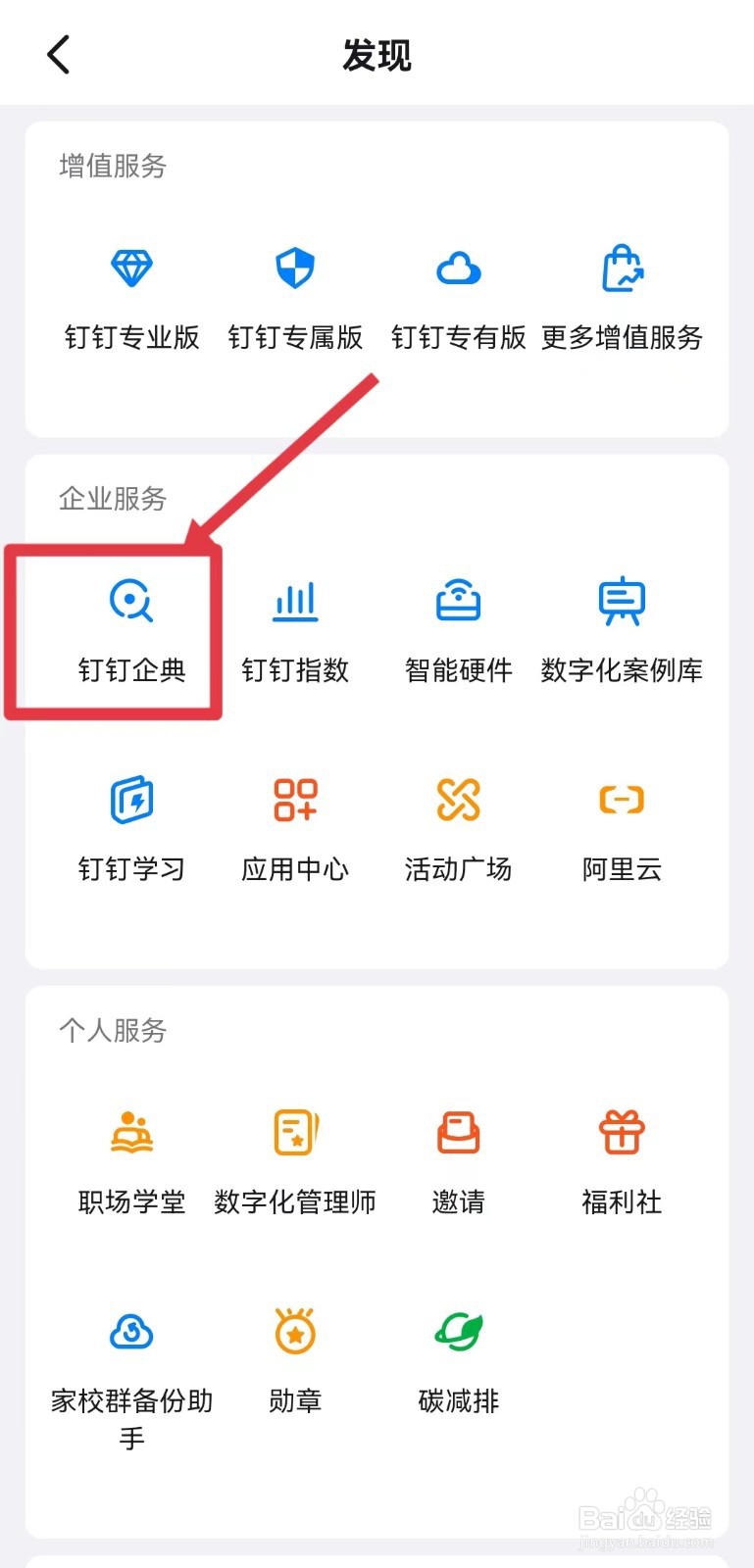
Task: Open 钉钉学习
Action: [x=131, y=831]
